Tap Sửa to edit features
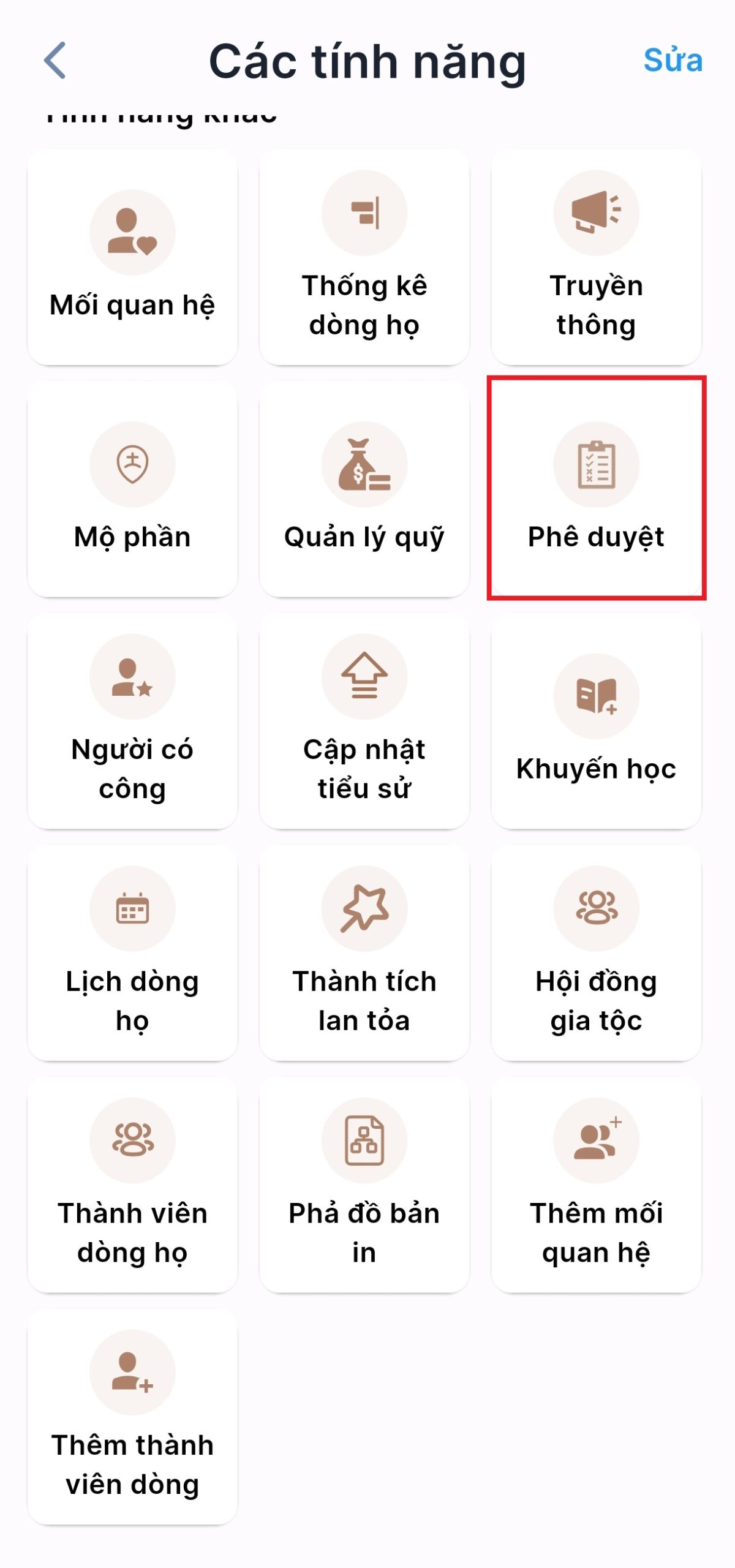The height and width of the screenshot is (1568, 735). click(x=672, y=61)
